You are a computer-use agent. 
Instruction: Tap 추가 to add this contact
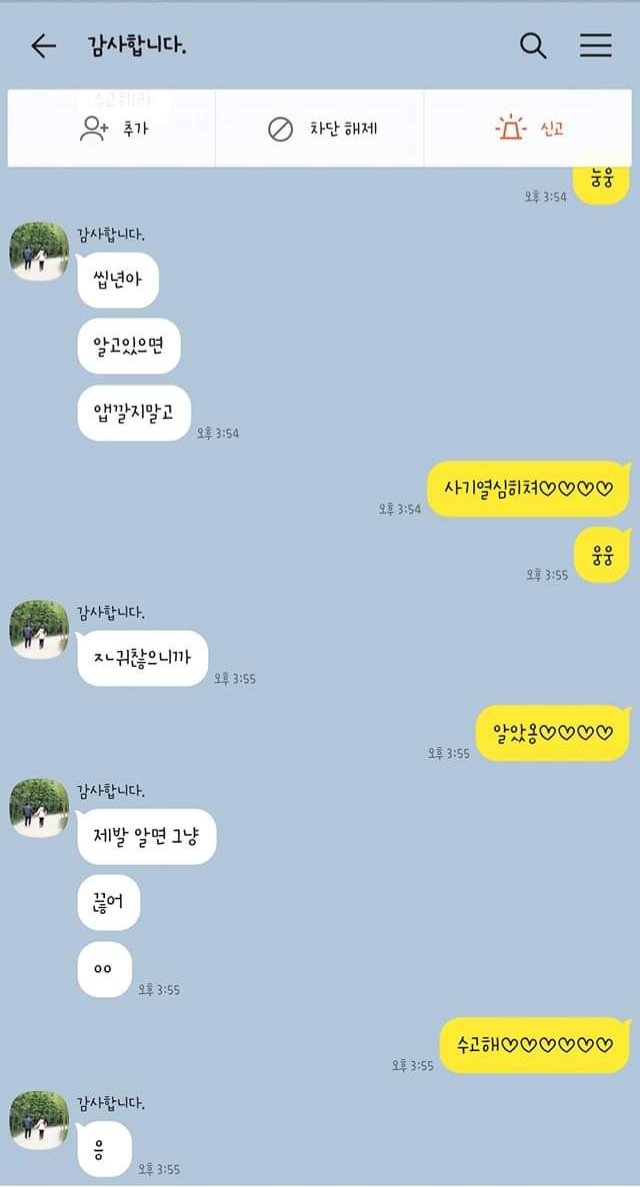pos(112,129)
